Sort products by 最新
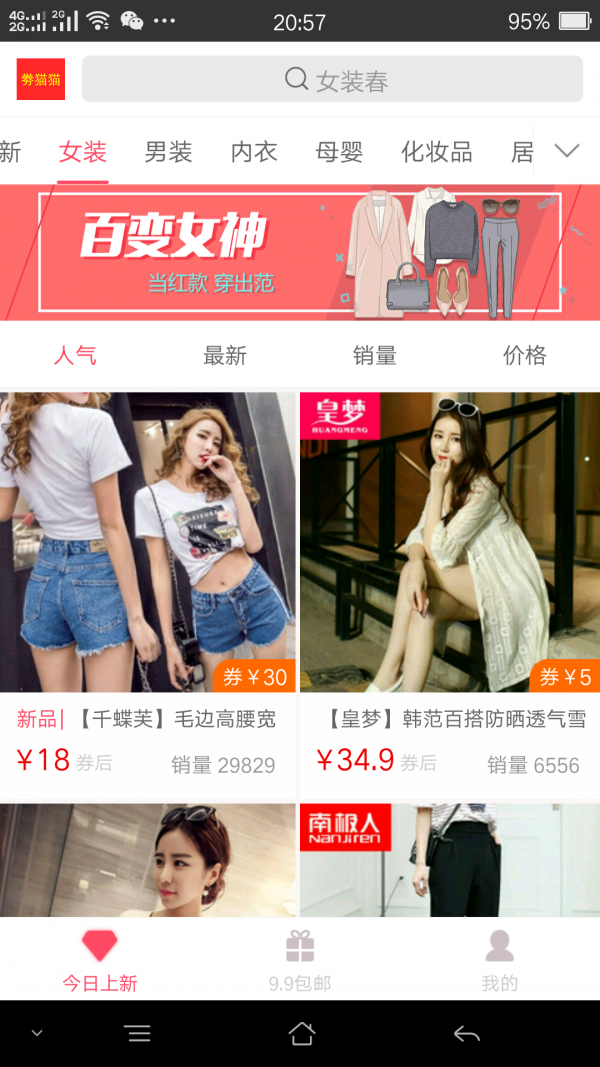The height and width of the screenshot is (1067, 600). click(225, 355)
